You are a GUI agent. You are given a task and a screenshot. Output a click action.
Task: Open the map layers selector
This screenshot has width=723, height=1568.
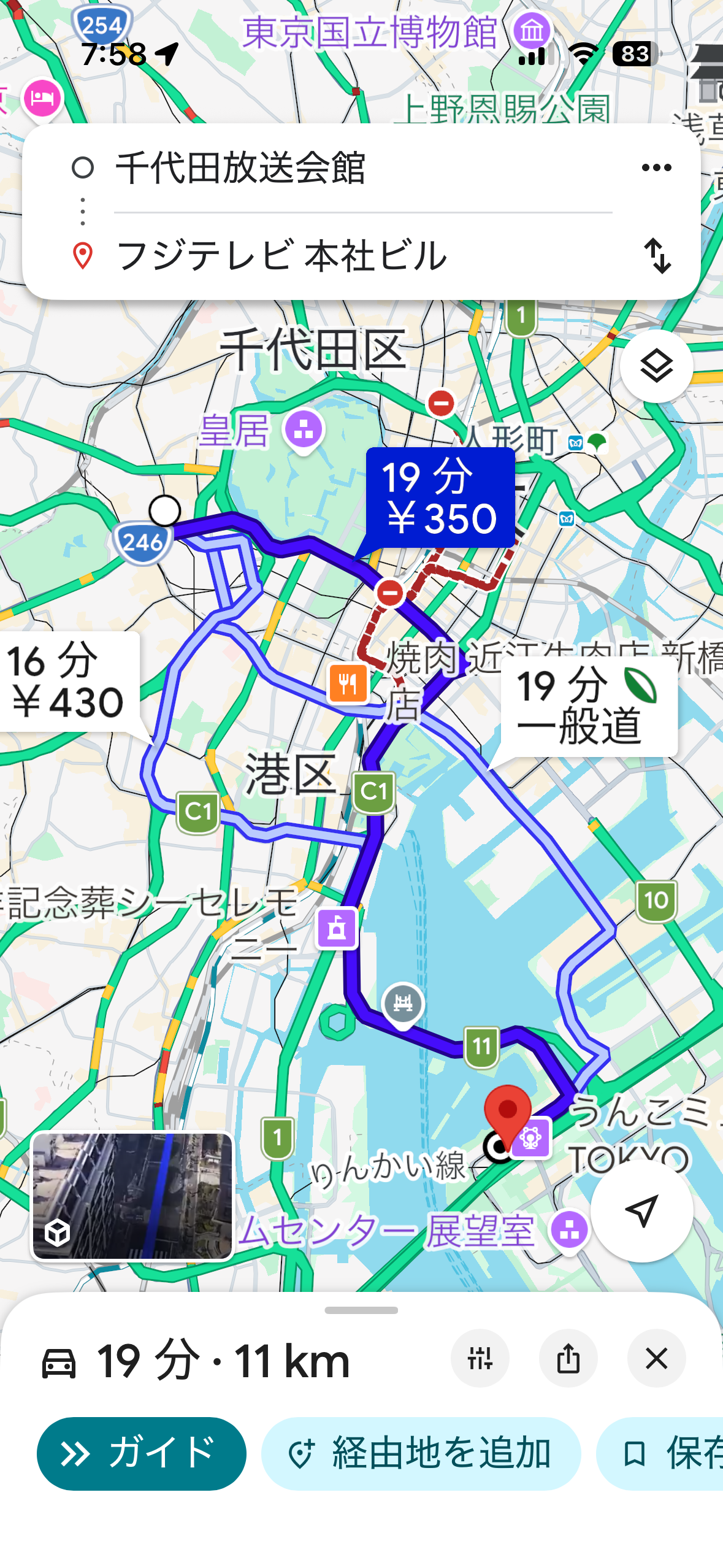pos(656,366)
